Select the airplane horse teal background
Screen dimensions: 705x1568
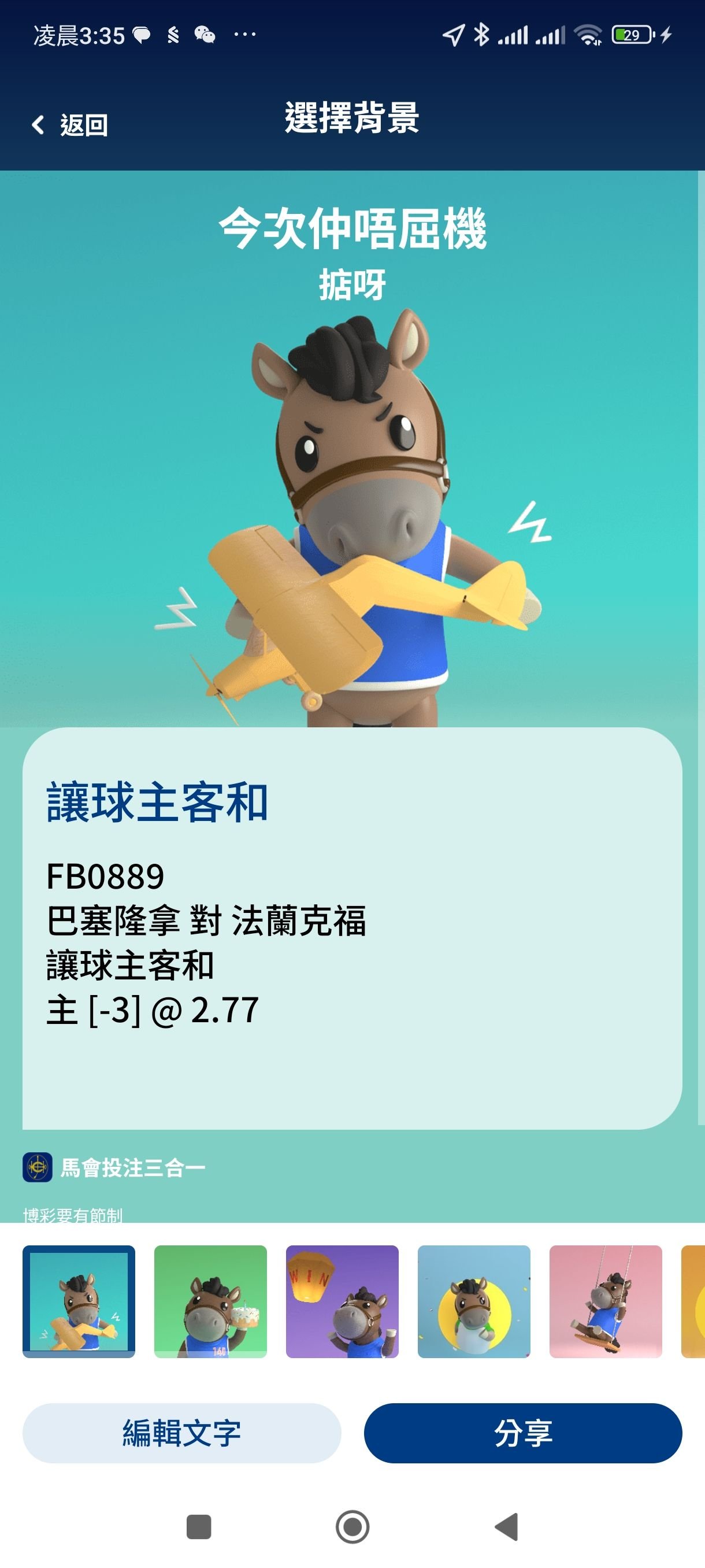click(79, 1301)
